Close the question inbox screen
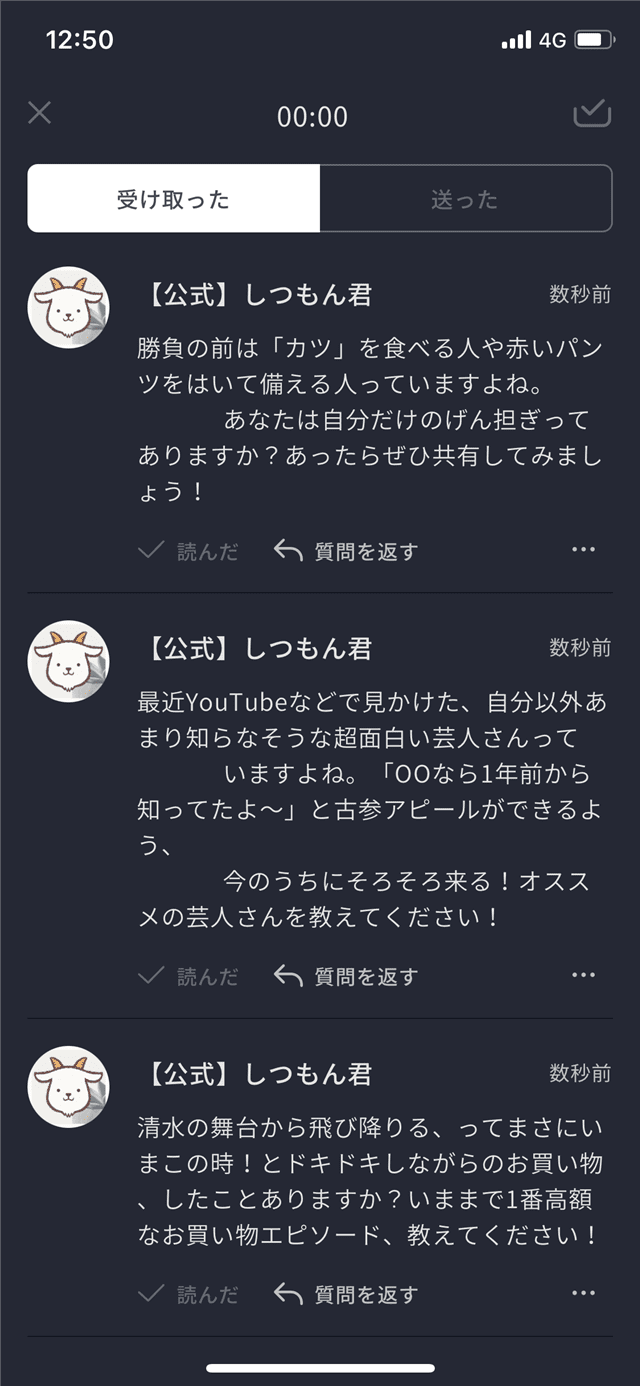The height and width of the screenshot is (1386, 640). point(39,113)
